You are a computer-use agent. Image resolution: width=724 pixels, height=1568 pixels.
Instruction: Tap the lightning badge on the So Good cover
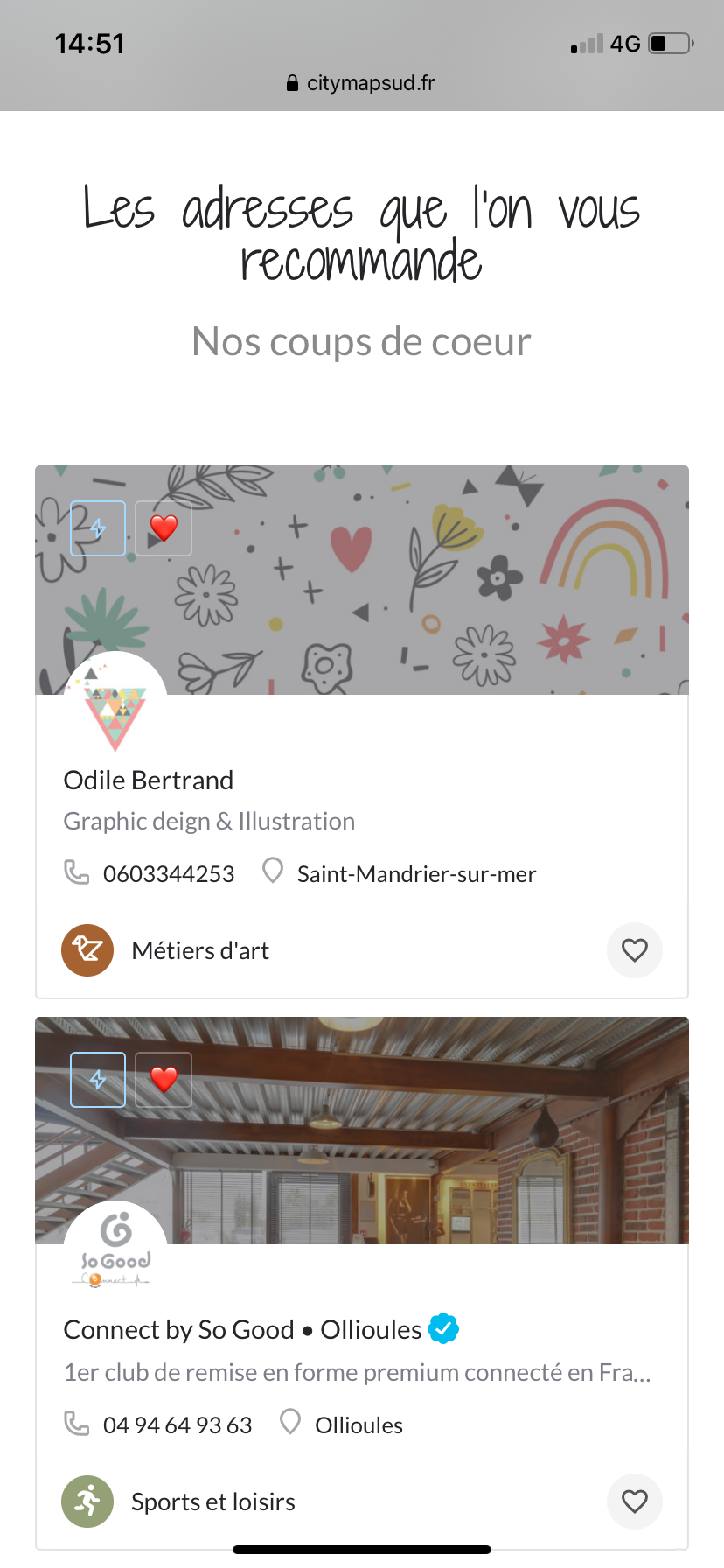click(98, 1080)
